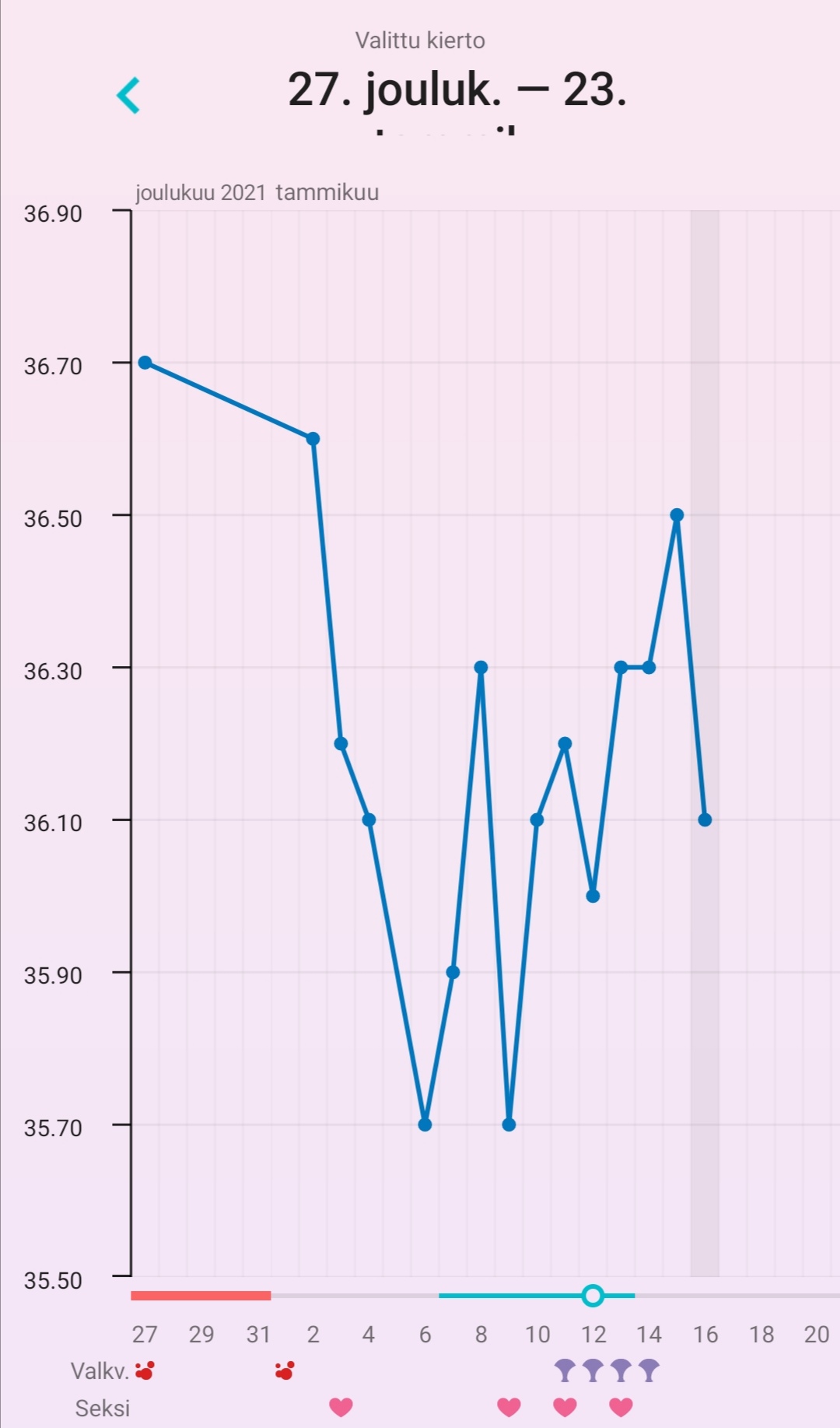Tap the ovulation marker on the cycle timeline
Viewport: 840px width, 1428px height.
(593, 1296)
